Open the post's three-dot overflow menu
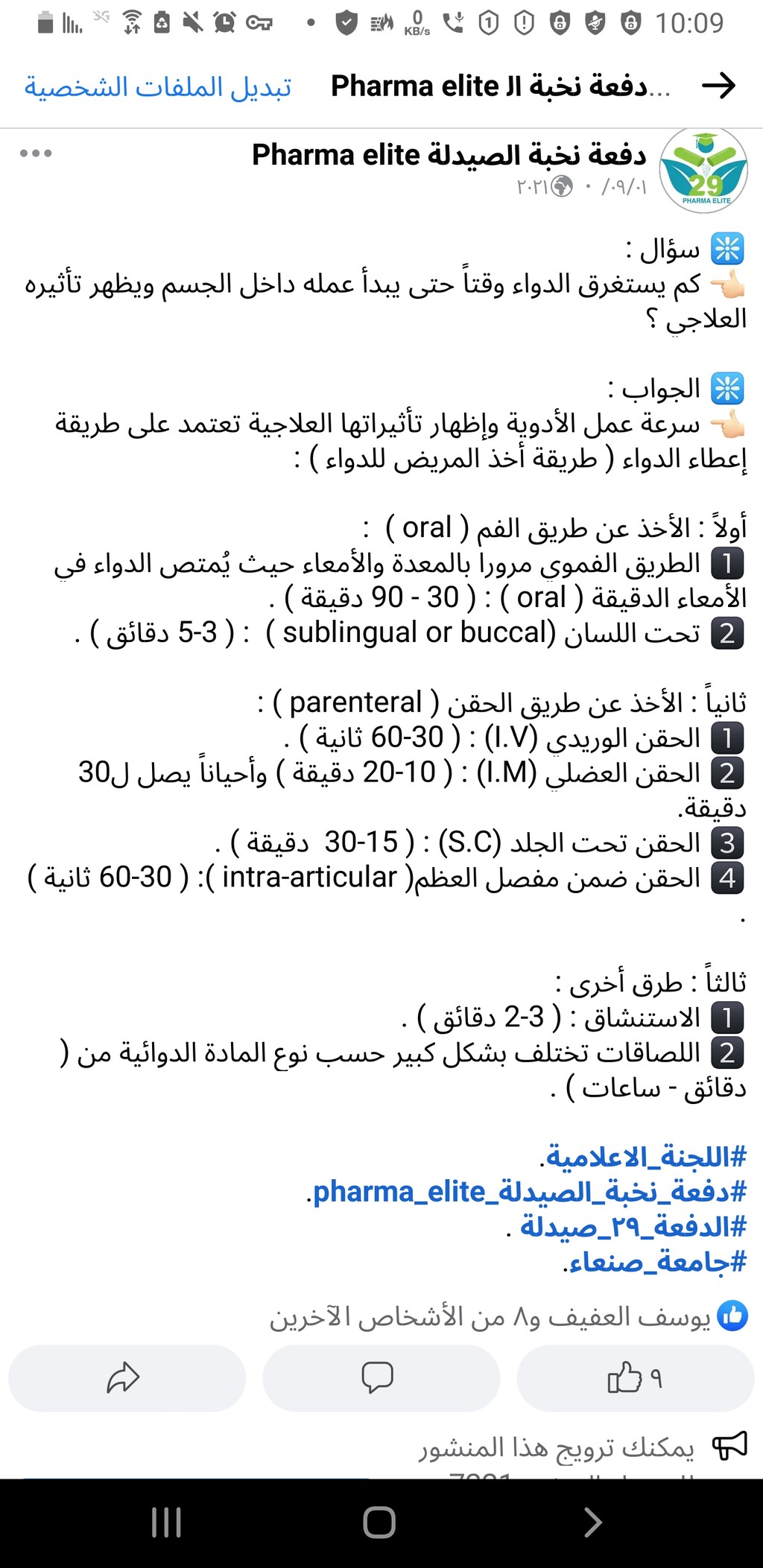The height and width of the screenshot is (1568, 763). 36,153
